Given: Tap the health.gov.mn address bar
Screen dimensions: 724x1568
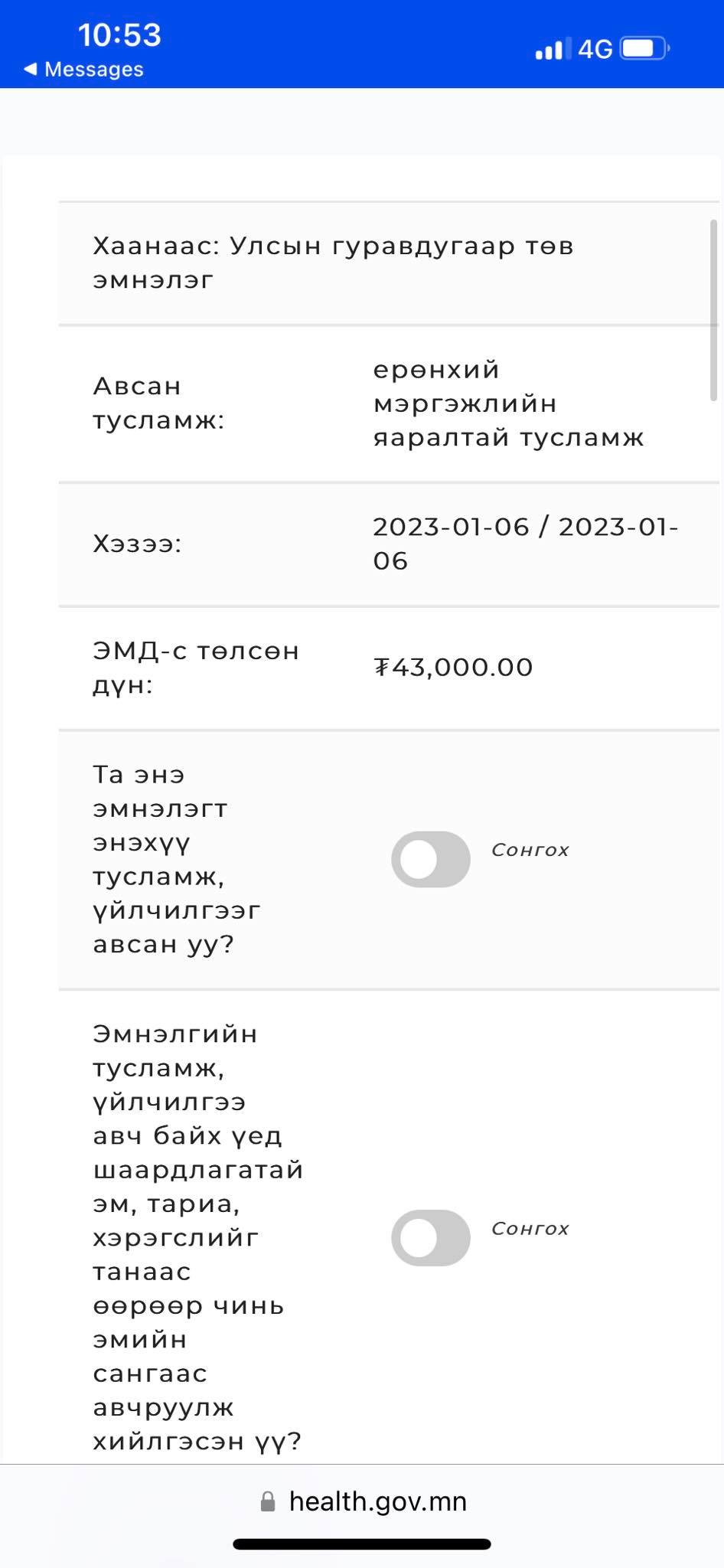Looking at the screenshot, I should 363,1501.
